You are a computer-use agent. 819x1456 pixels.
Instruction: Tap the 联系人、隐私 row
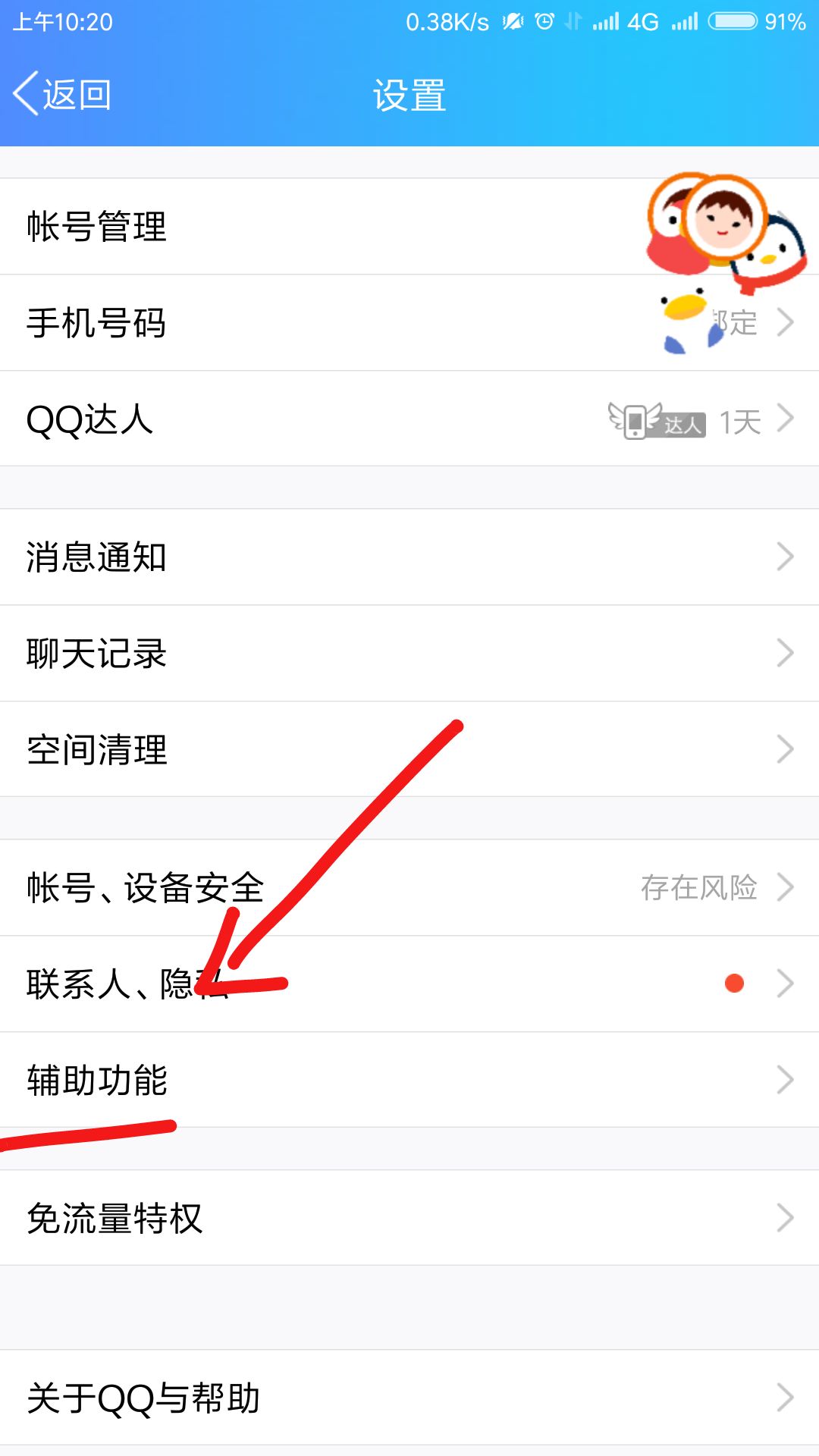pyautogui.click(x=303, y=984)
